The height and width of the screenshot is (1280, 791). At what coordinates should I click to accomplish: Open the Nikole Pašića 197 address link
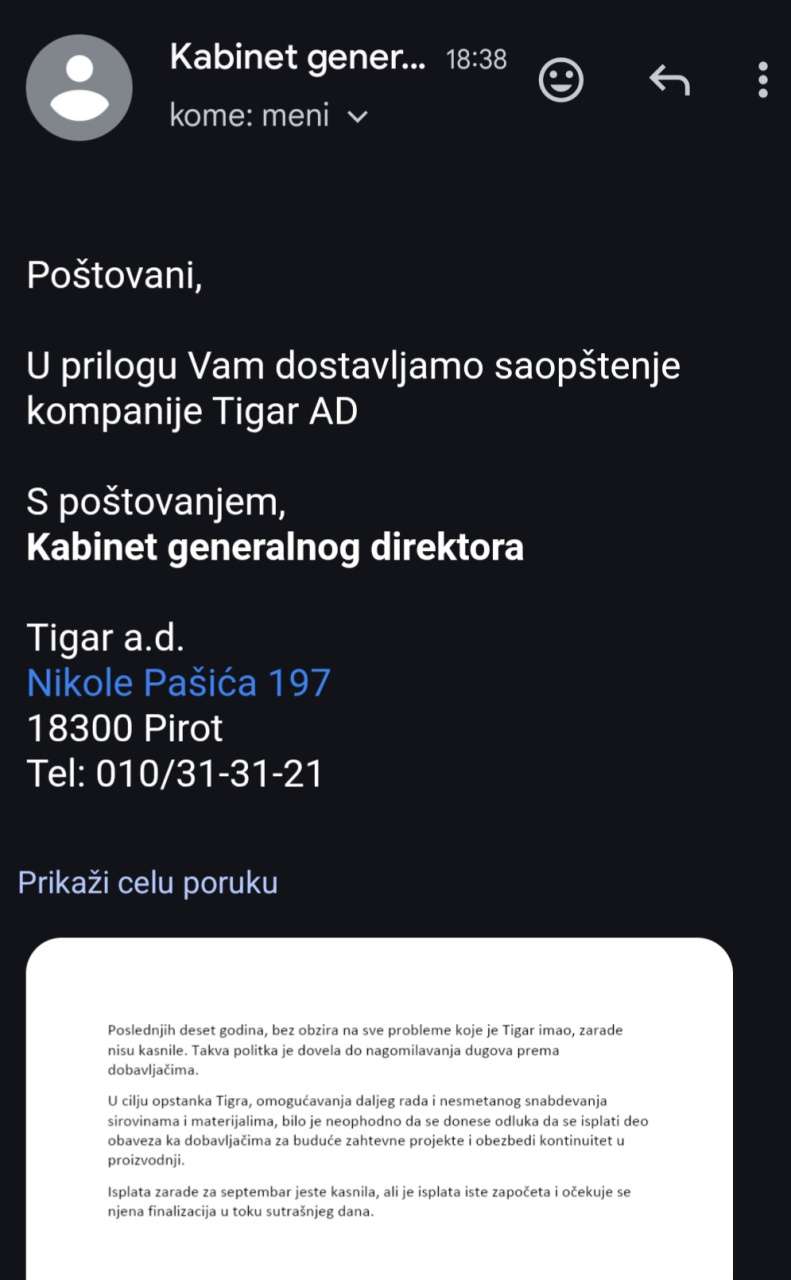[x=178, y=683]
